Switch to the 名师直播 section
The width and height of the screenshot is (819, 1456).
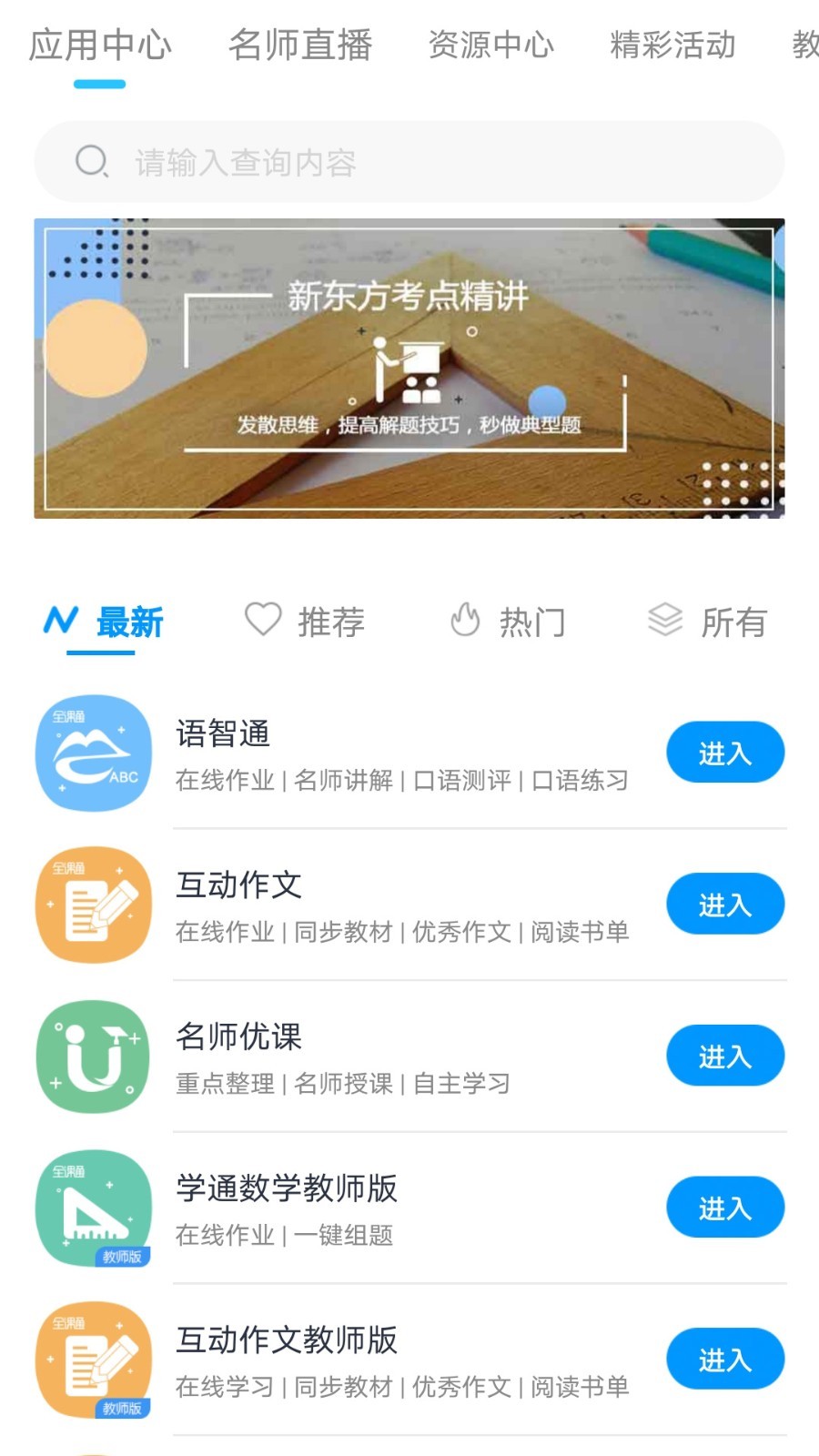coord(302,45)
